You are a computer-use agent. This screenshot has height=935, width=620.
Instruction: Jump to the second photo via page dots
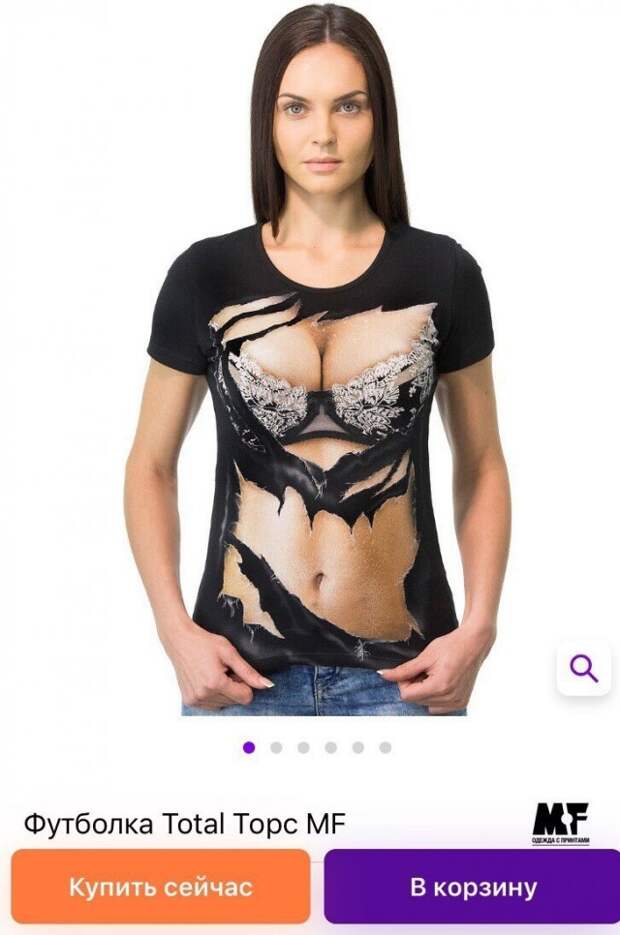coord(277,747)
